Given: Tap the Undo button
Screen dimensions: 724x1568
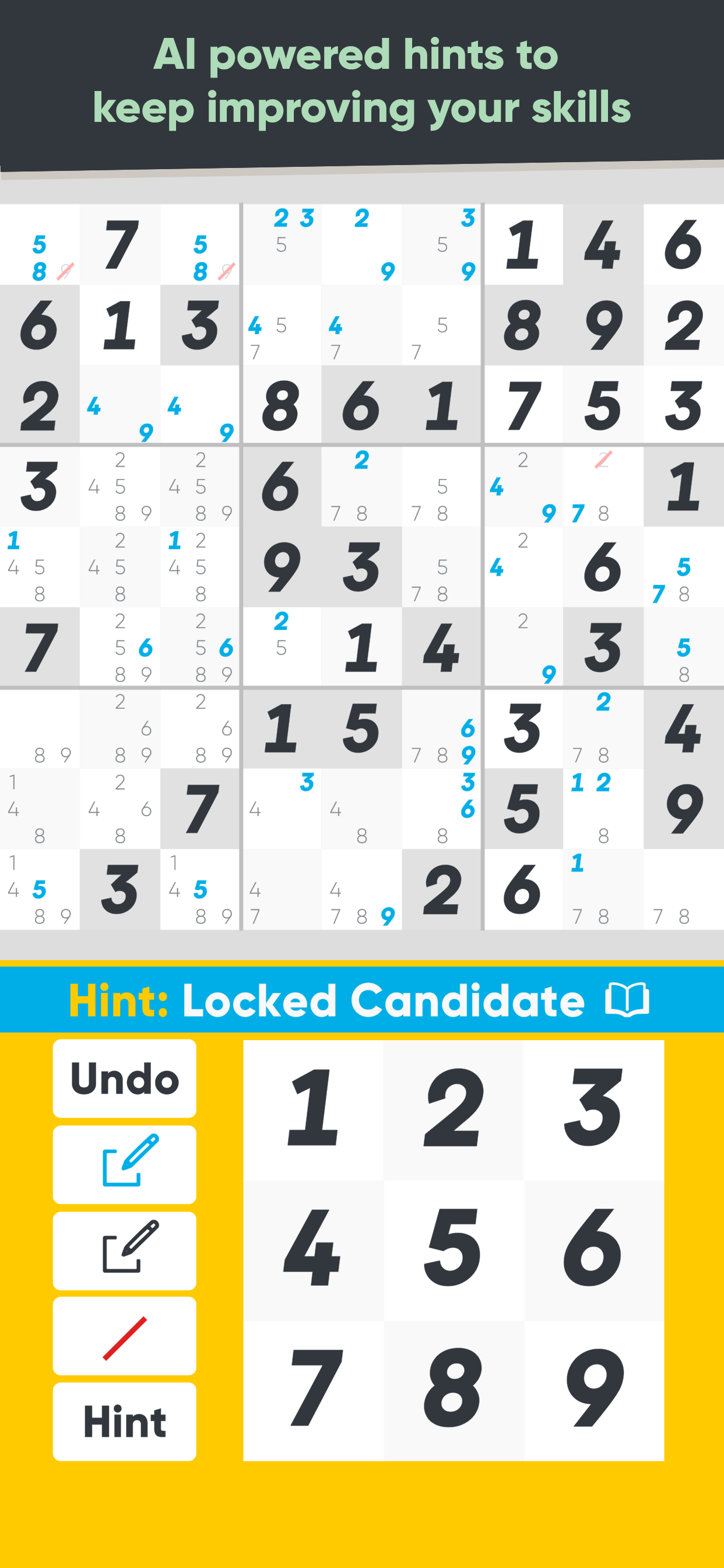Looking at the screenshot, I should [124, 1078].
